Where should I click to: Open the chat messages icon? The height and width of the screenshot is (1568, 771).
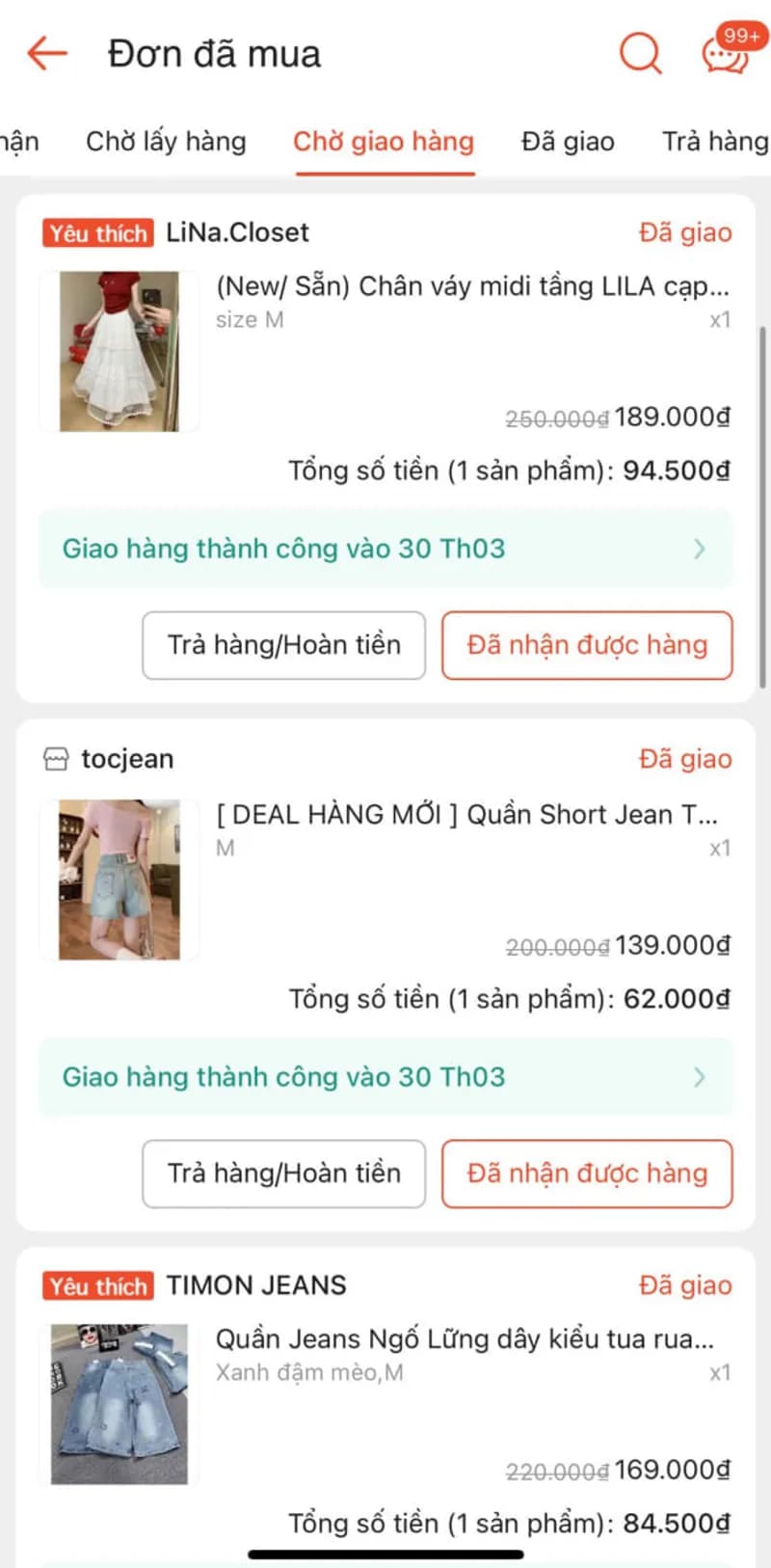click(723, 55)
